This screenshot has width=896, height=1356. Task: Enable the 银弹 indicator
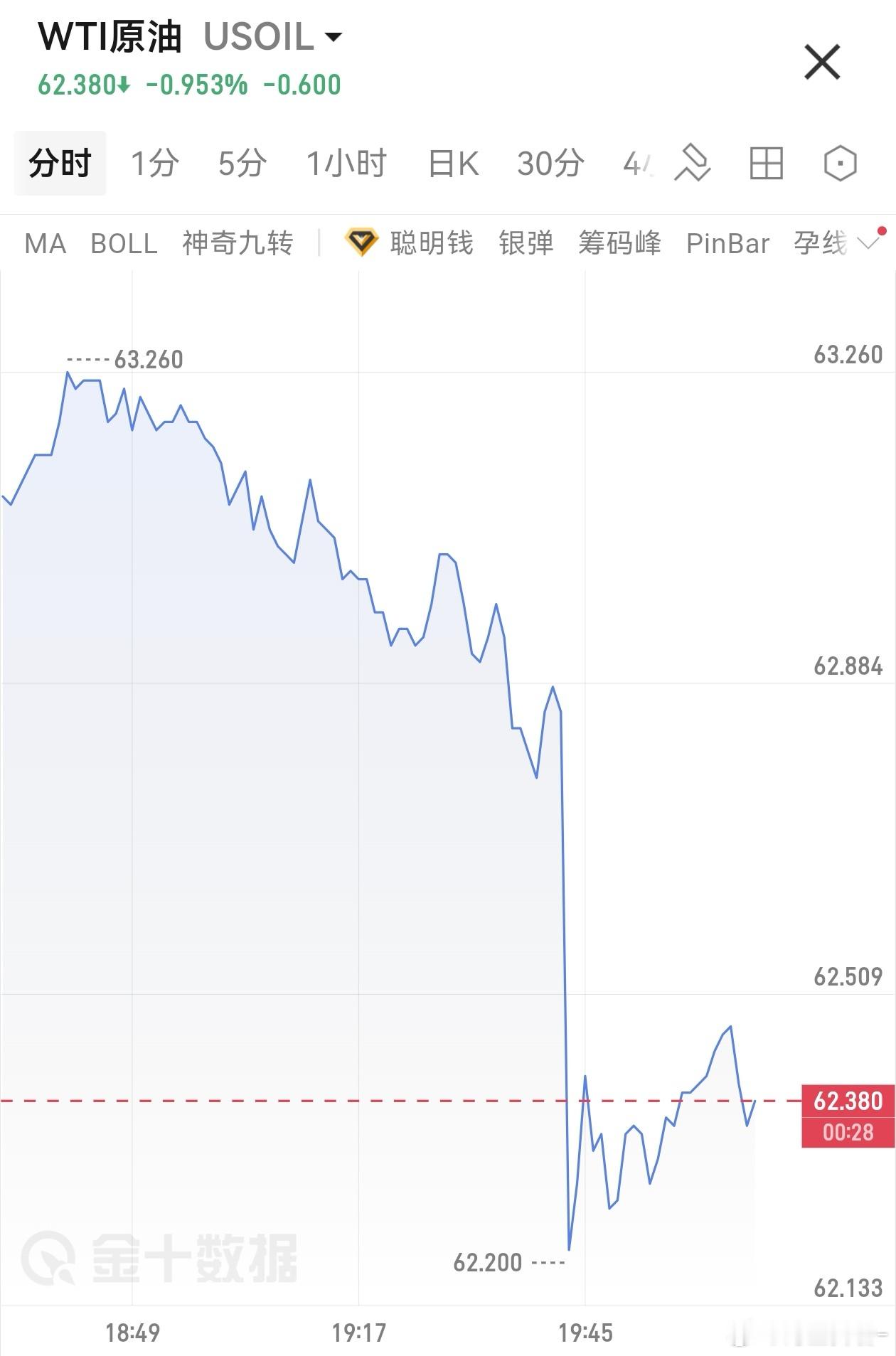[526, 243]
